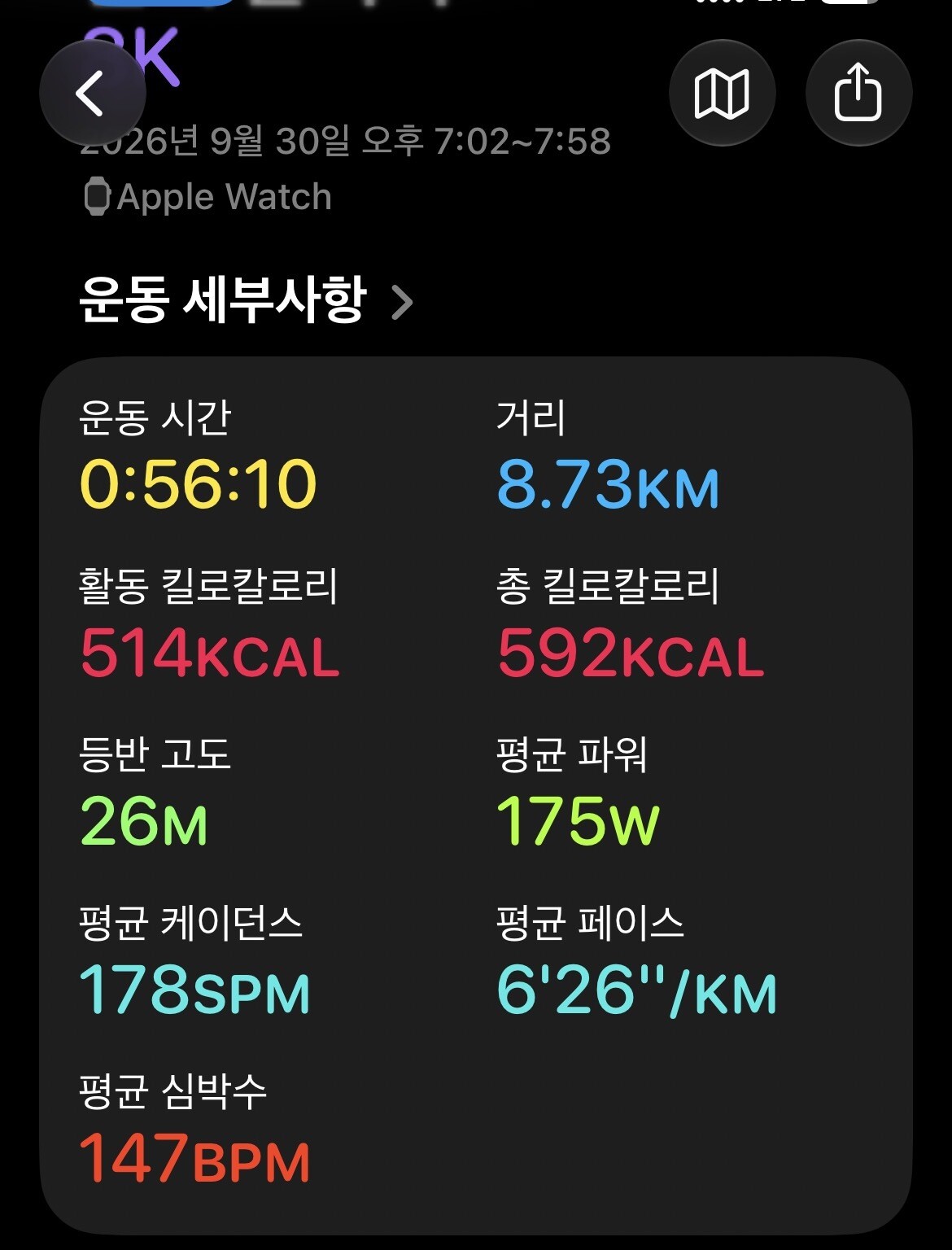Go back with the back arrow
This screenshot has width=952, height=1250.
[x=92, y=93]
